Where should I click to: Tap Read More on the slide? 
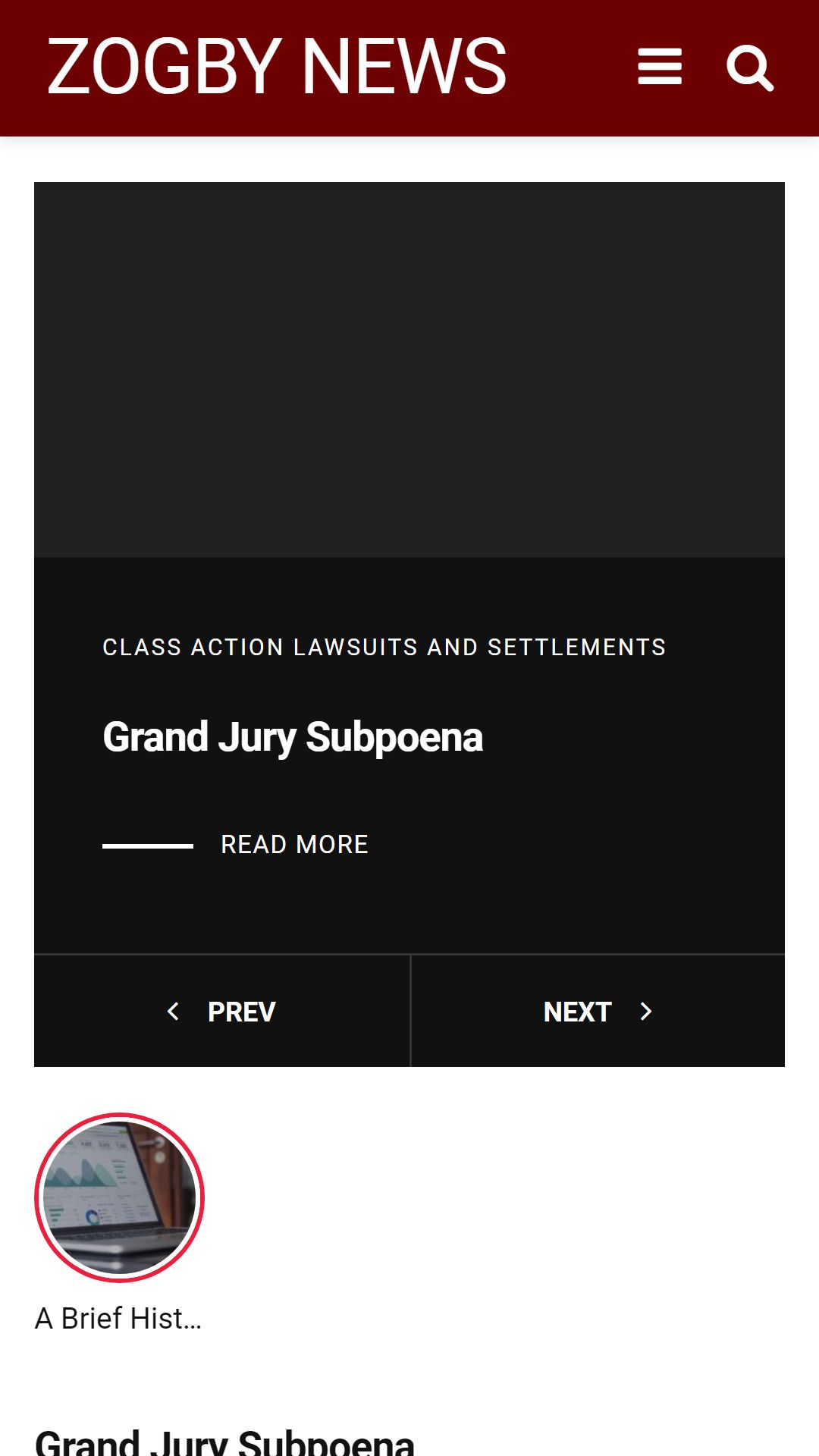294,844
